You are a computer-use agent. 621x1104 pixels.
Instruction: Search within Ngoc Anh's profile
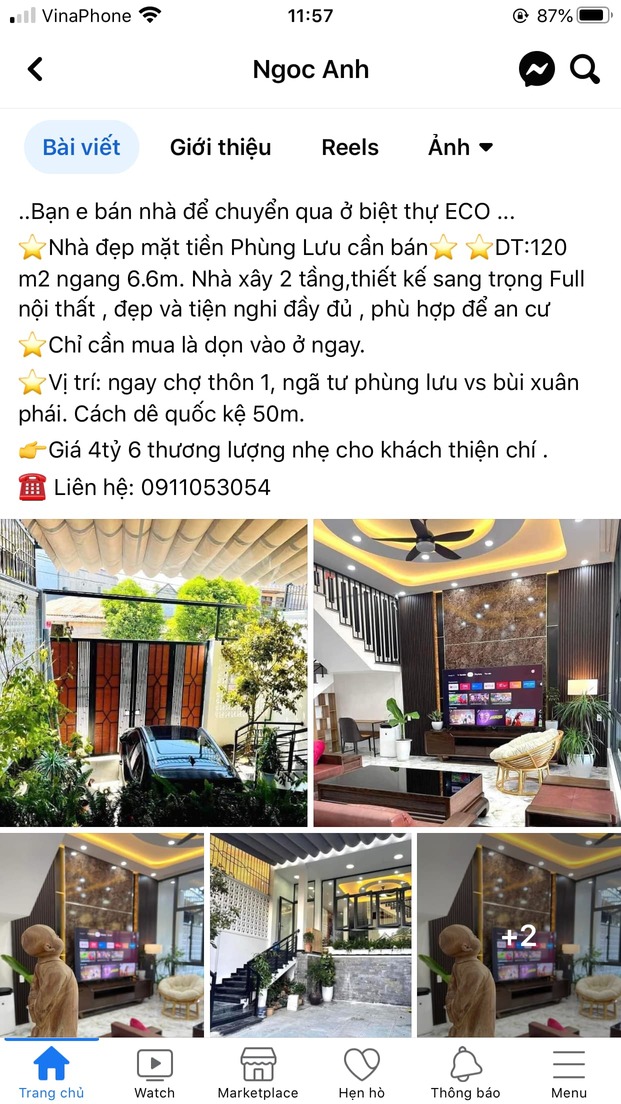click(x=585, y=69)
